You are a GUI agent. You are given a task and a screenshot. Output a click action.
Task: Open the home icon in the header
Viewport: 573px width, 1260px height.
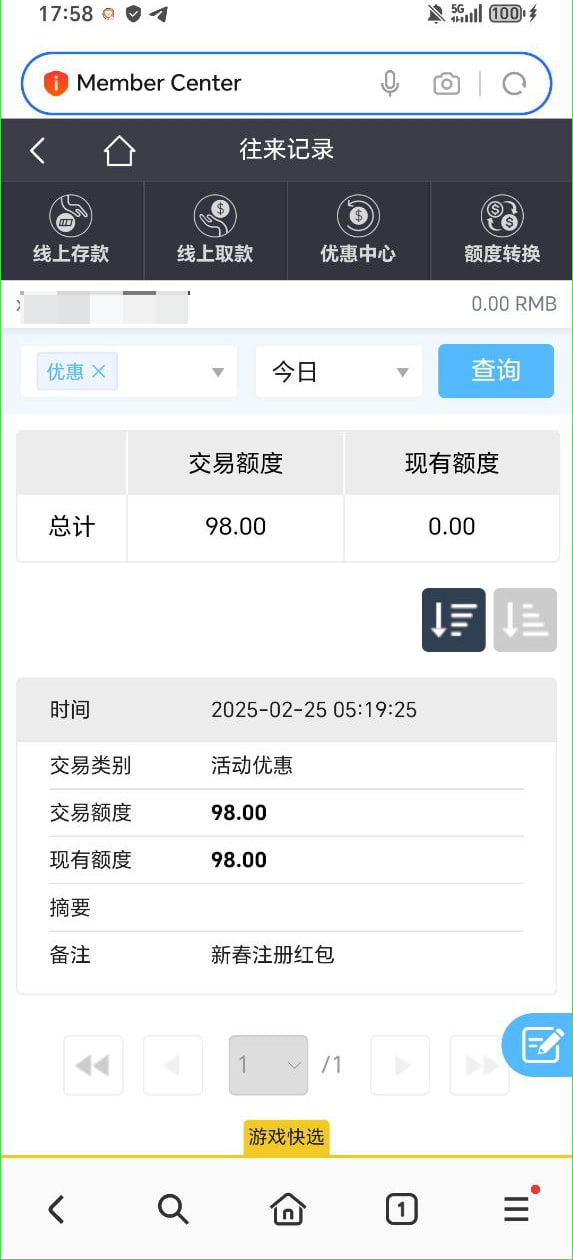point(119,151)
